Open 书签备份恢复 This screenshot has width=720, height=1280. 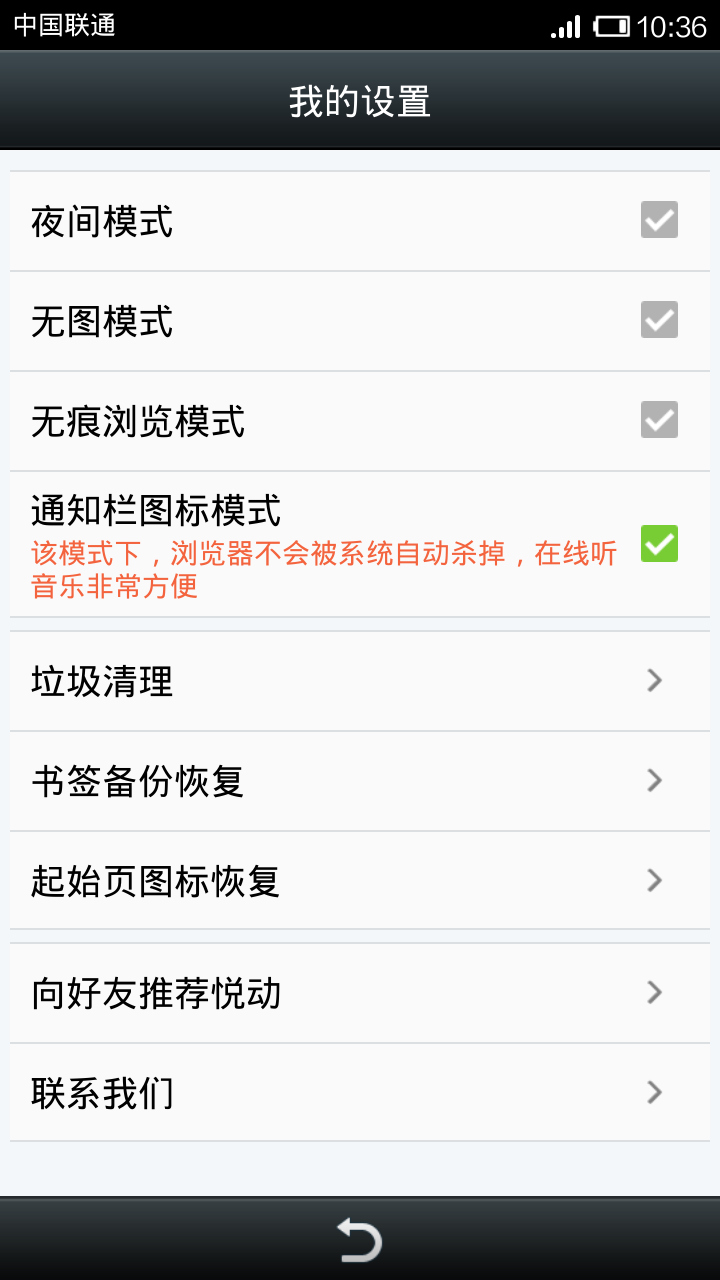pos(360,781)
